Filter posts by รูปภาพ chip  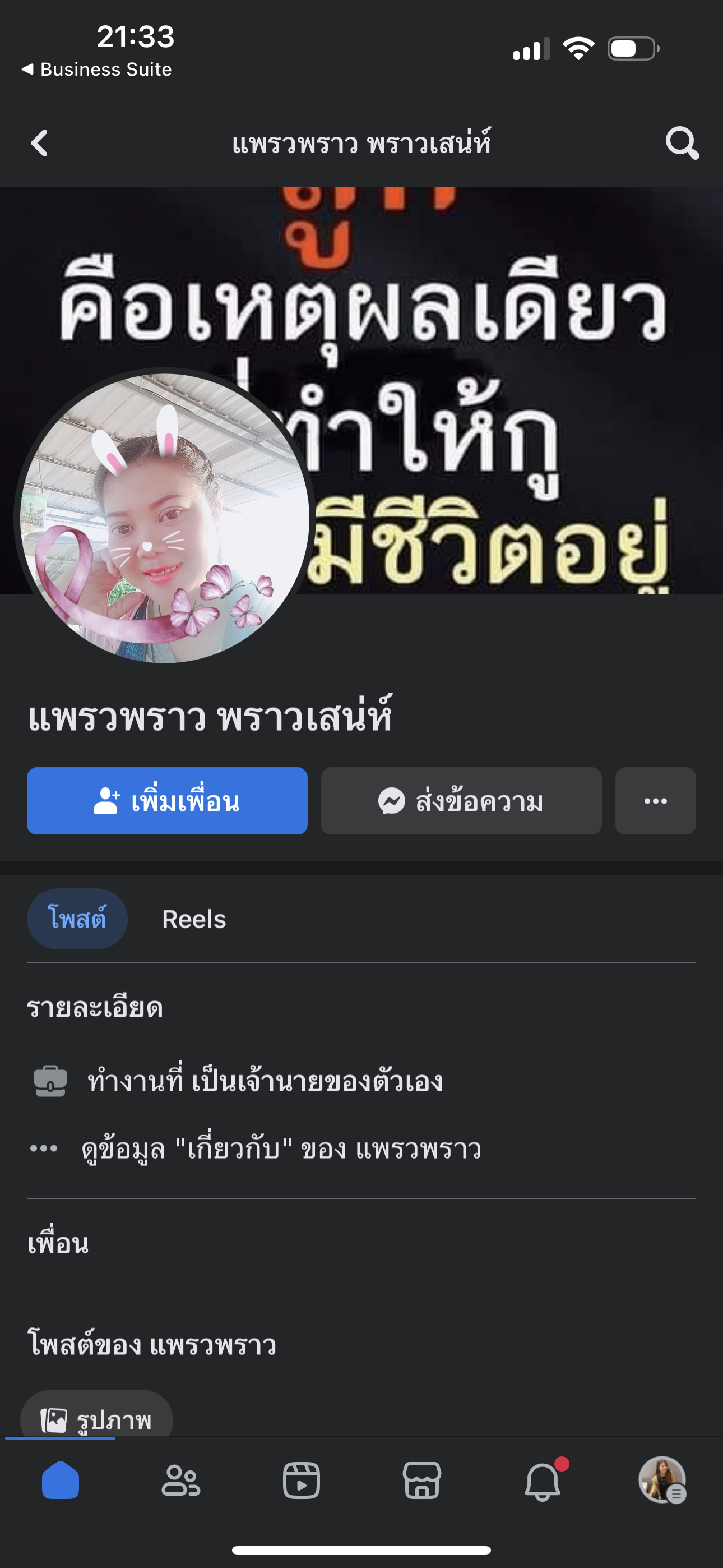tap(97, 1419)
